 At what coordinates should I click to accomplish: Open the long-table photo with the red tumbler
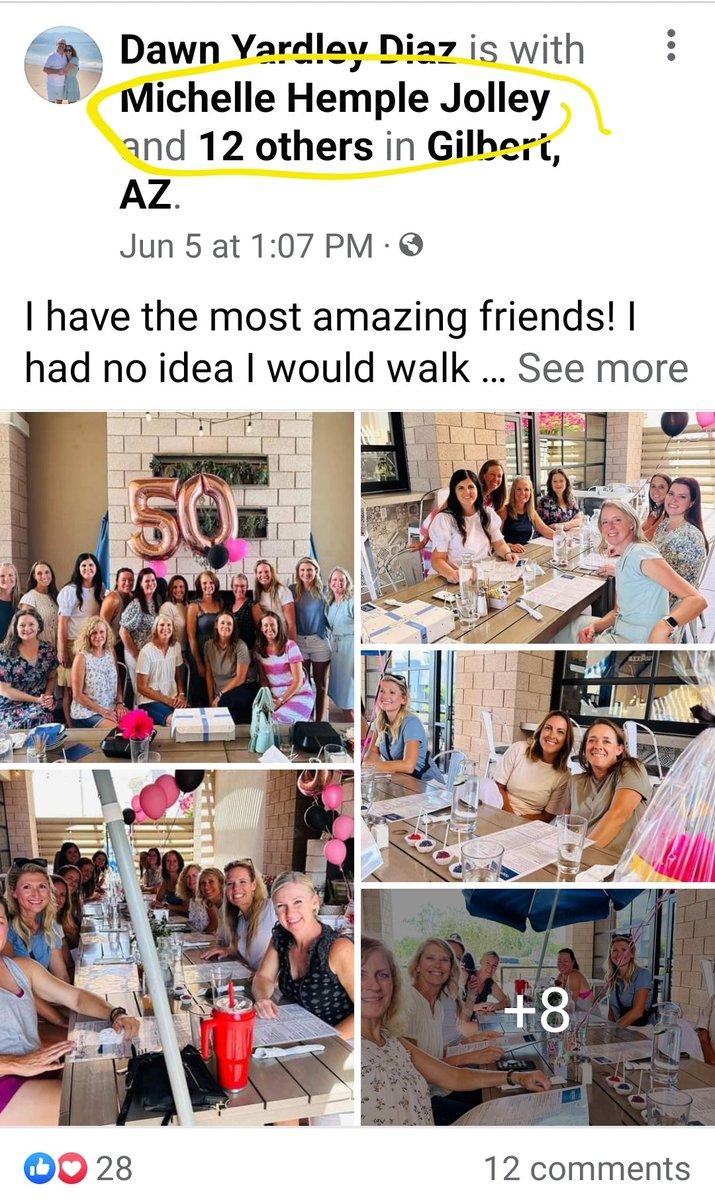(x=177, y=947)
